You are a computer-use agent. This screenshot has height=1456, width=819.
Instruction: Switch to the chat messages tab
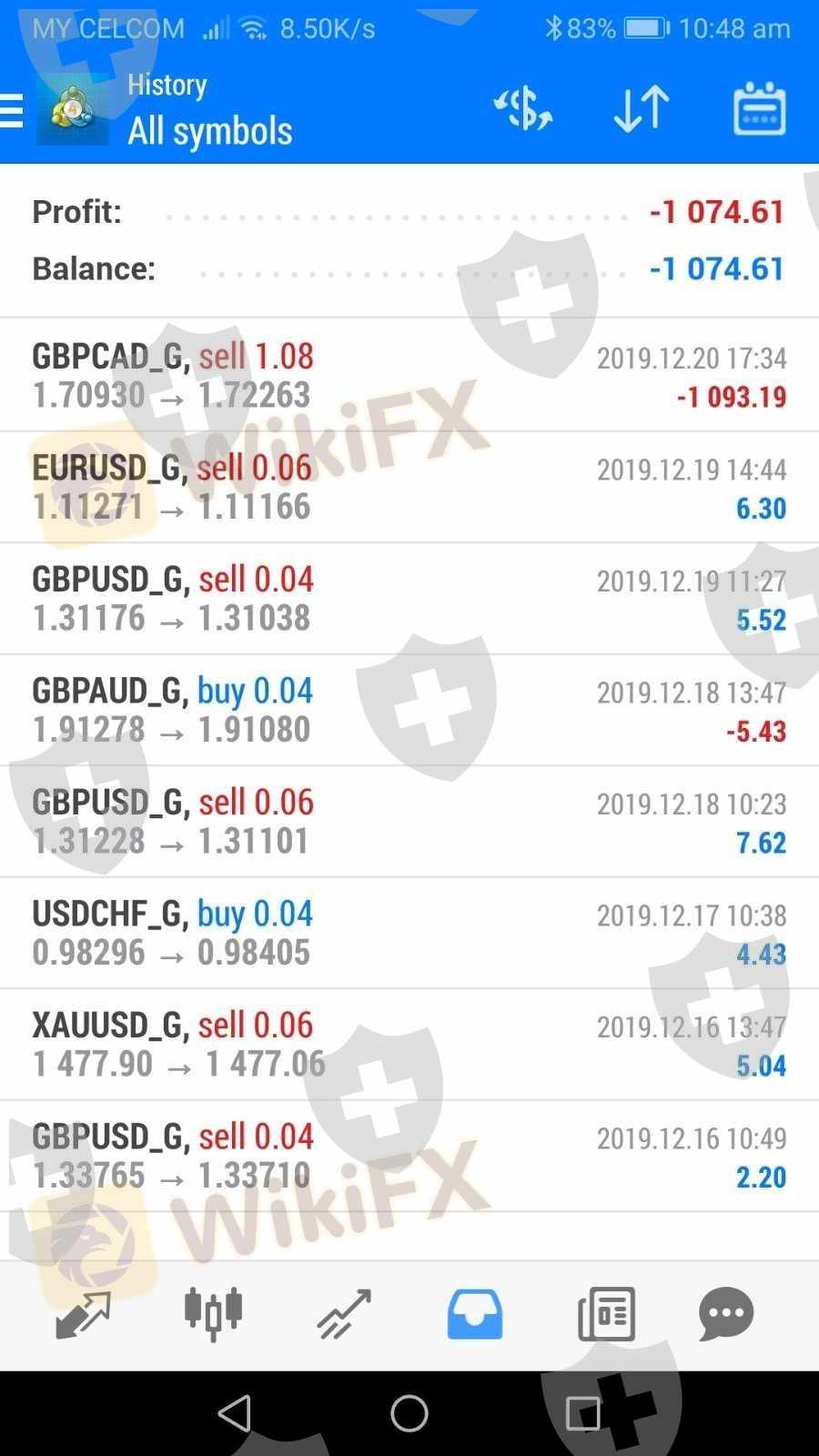(x=726, y=1314)
